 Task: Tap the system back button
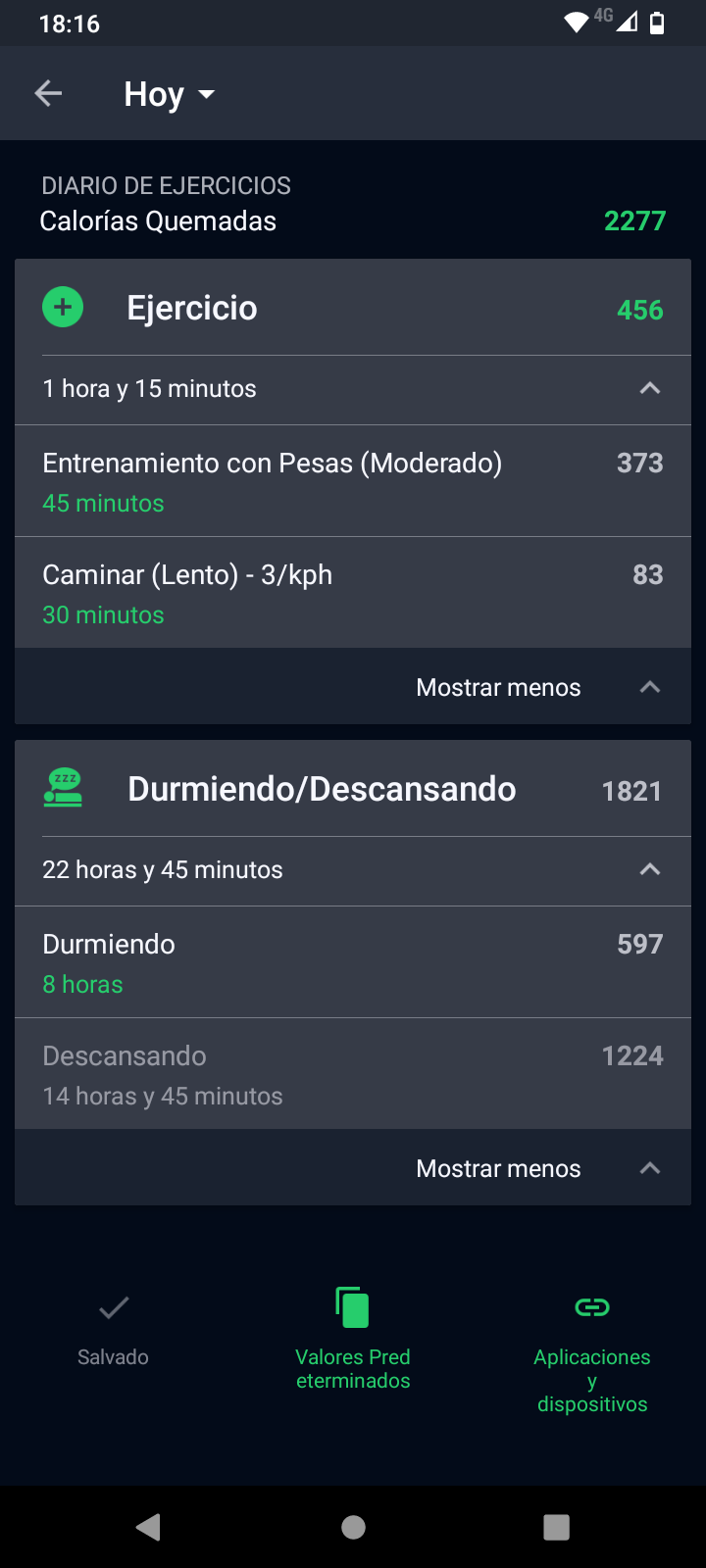(149, 1527)
